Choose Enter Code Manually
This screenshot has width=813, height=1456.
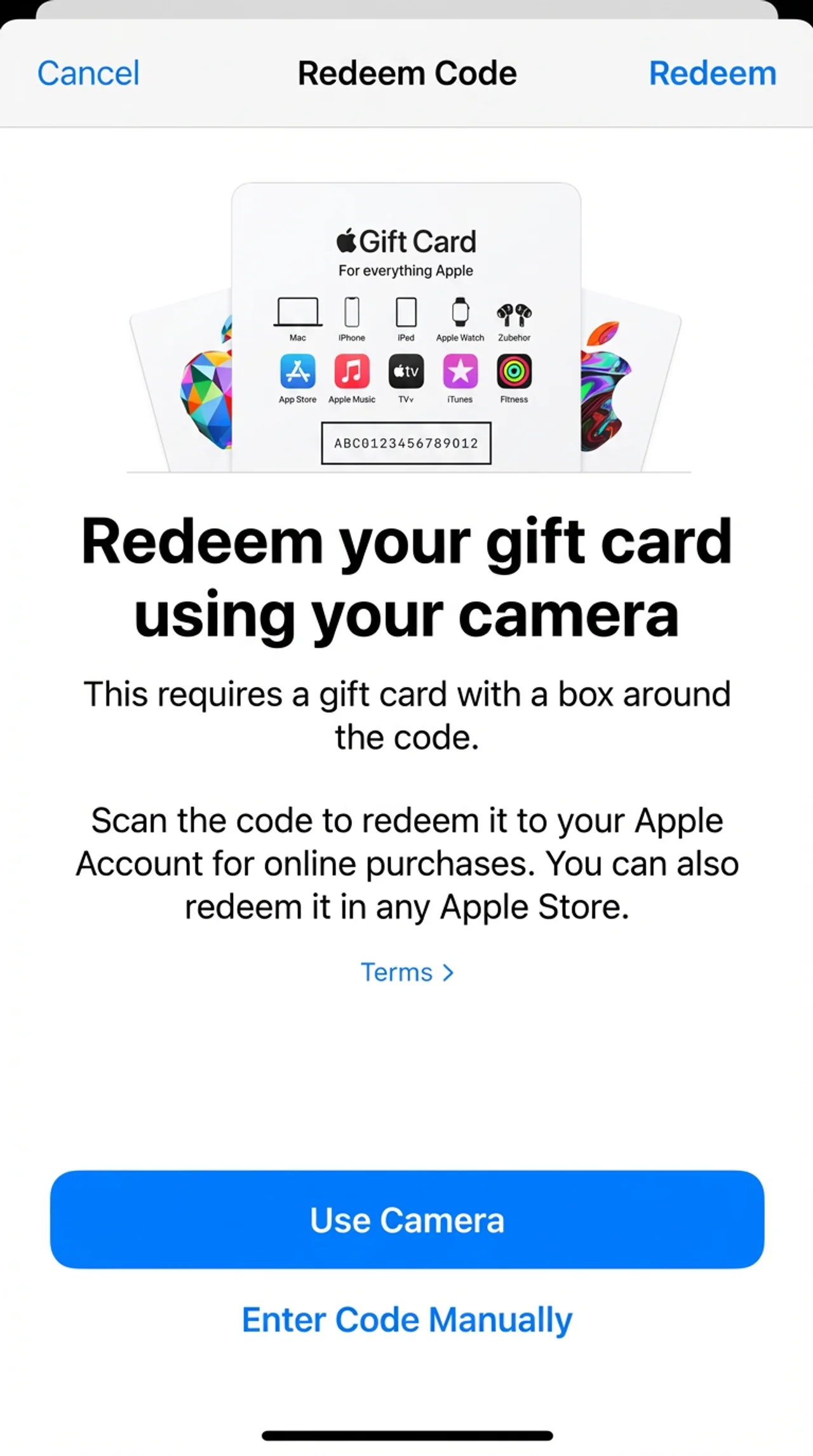click(x=406, y=1320)
